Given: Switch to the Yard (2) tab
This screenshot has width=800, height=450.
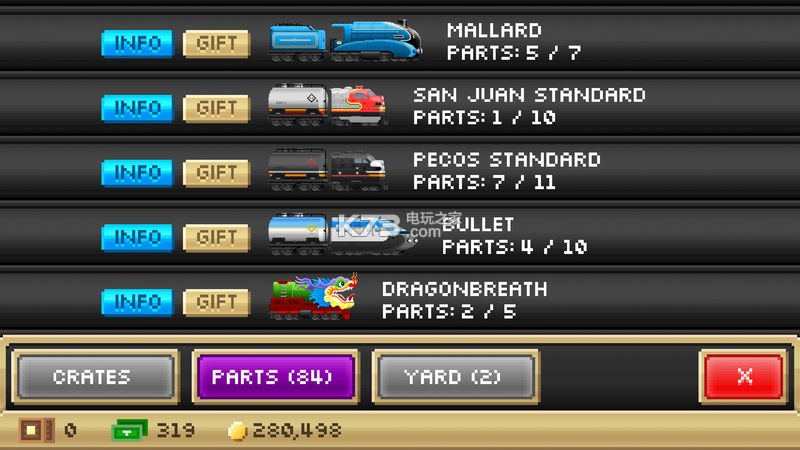Looking at the screenshot, I should pos(455,377).
